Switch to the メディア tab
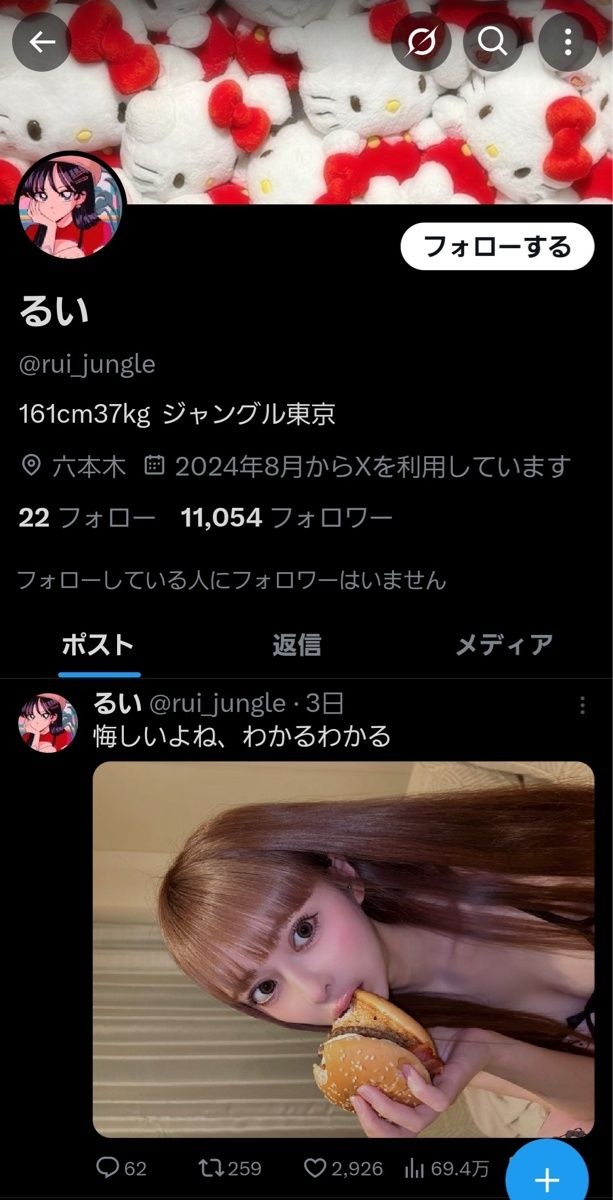Image resolution: width=613 pixels, height=1200 pixels. (504, 645)
